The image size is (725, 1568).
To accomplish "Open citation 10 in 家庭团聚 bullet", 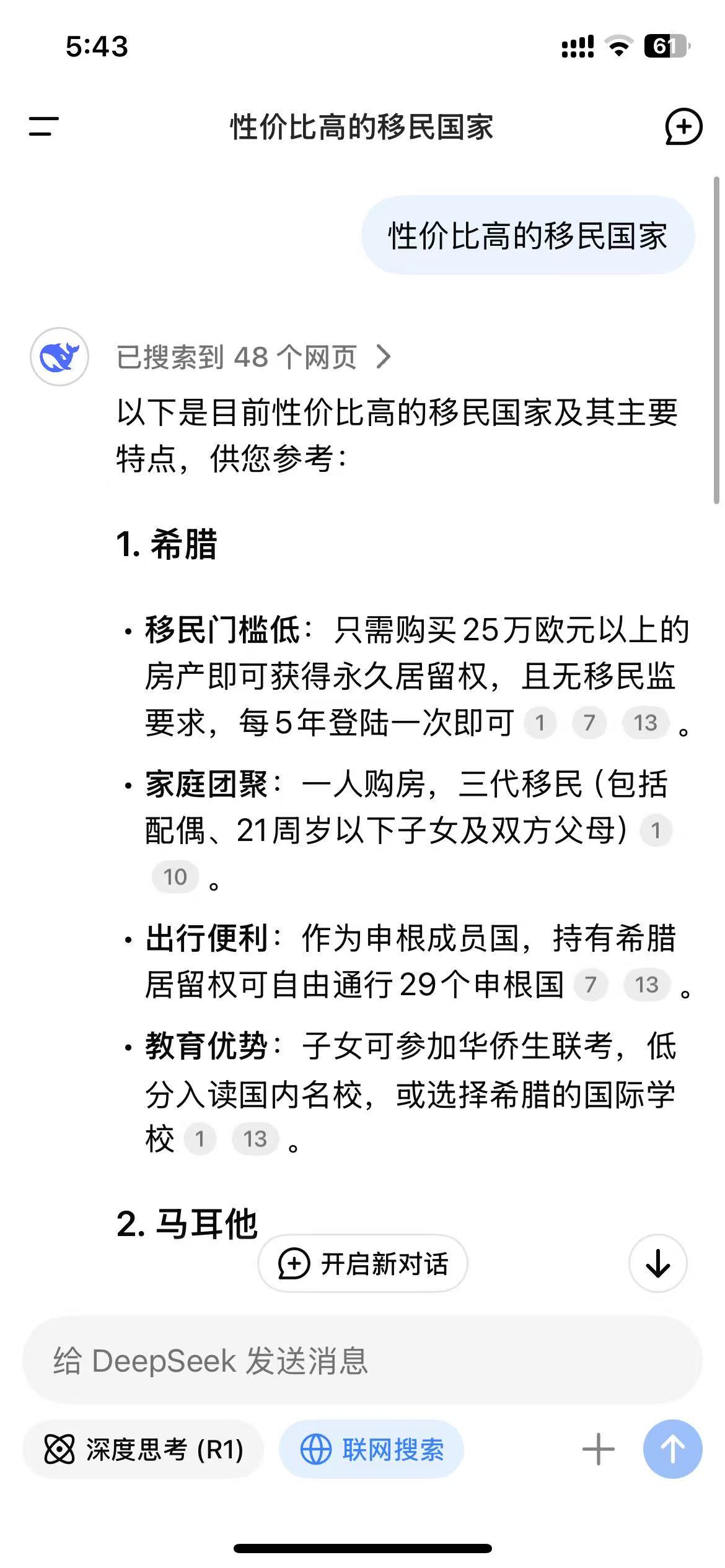I will [175, 877].
